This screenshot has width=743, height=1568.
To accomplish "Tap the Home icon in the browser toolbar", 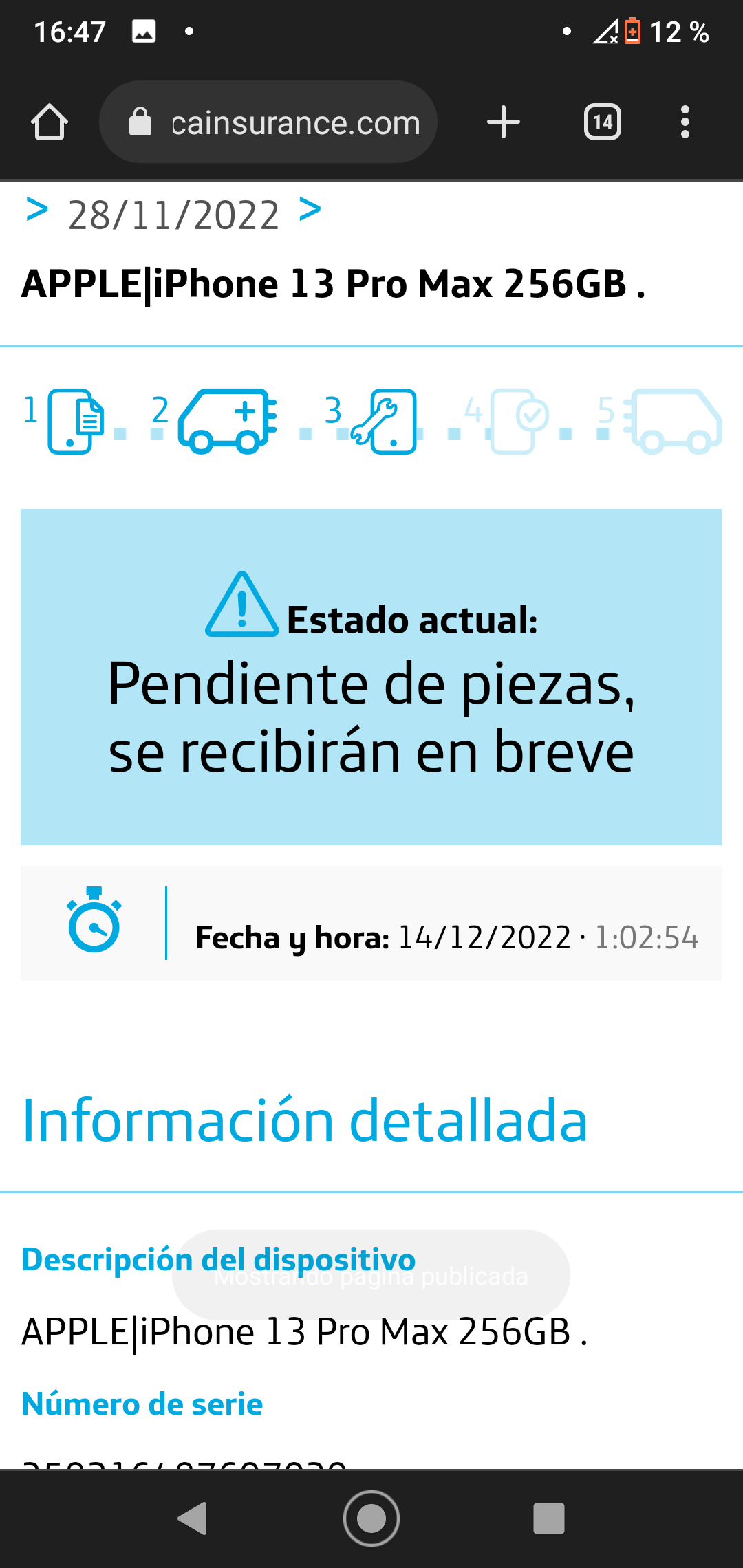I will pos(49,122).
